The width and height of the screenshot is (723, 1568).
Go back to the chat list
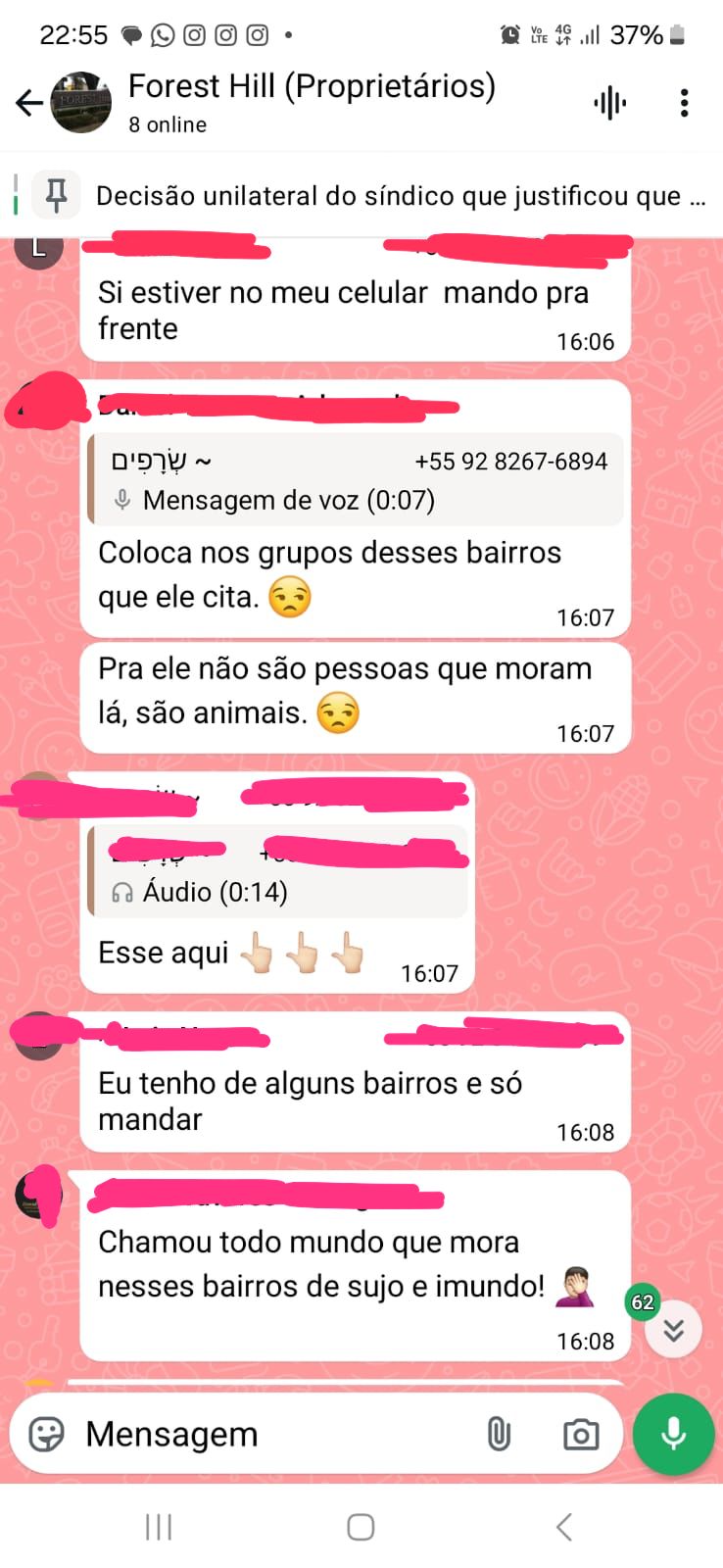28,102
